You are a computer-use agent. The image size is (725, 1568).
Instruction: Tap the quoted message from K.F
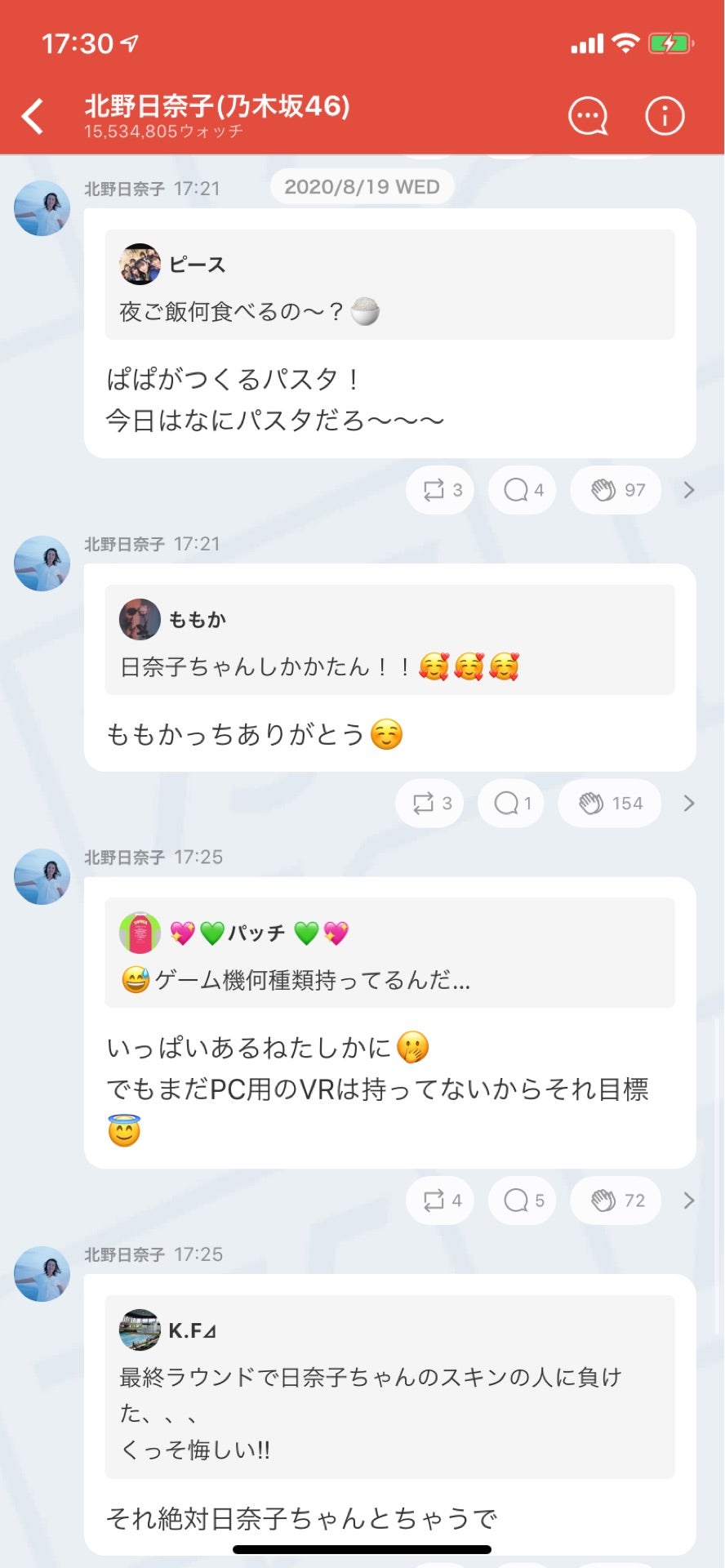tap(390, 1388)
